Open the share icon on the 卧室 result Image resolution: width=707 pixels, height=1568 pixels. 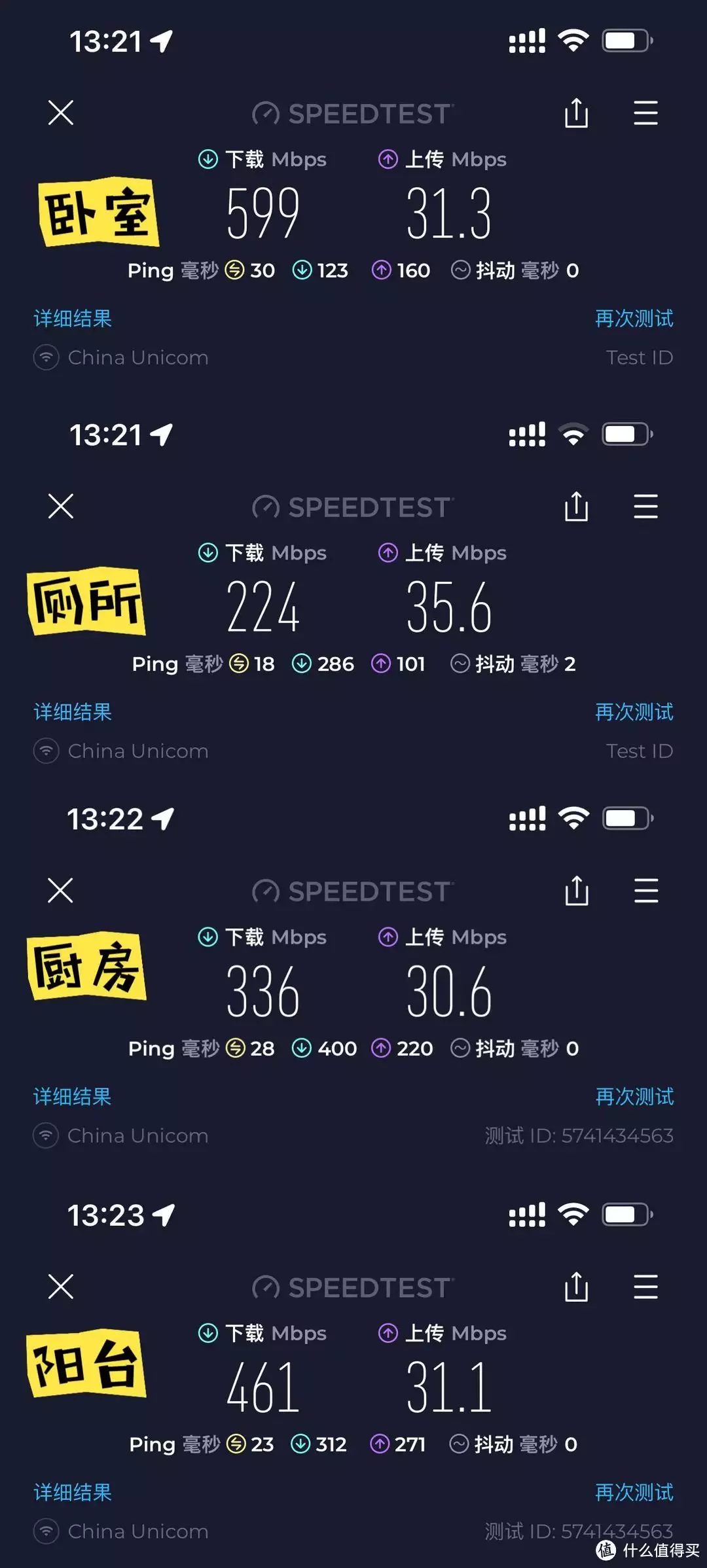[576, 113]
